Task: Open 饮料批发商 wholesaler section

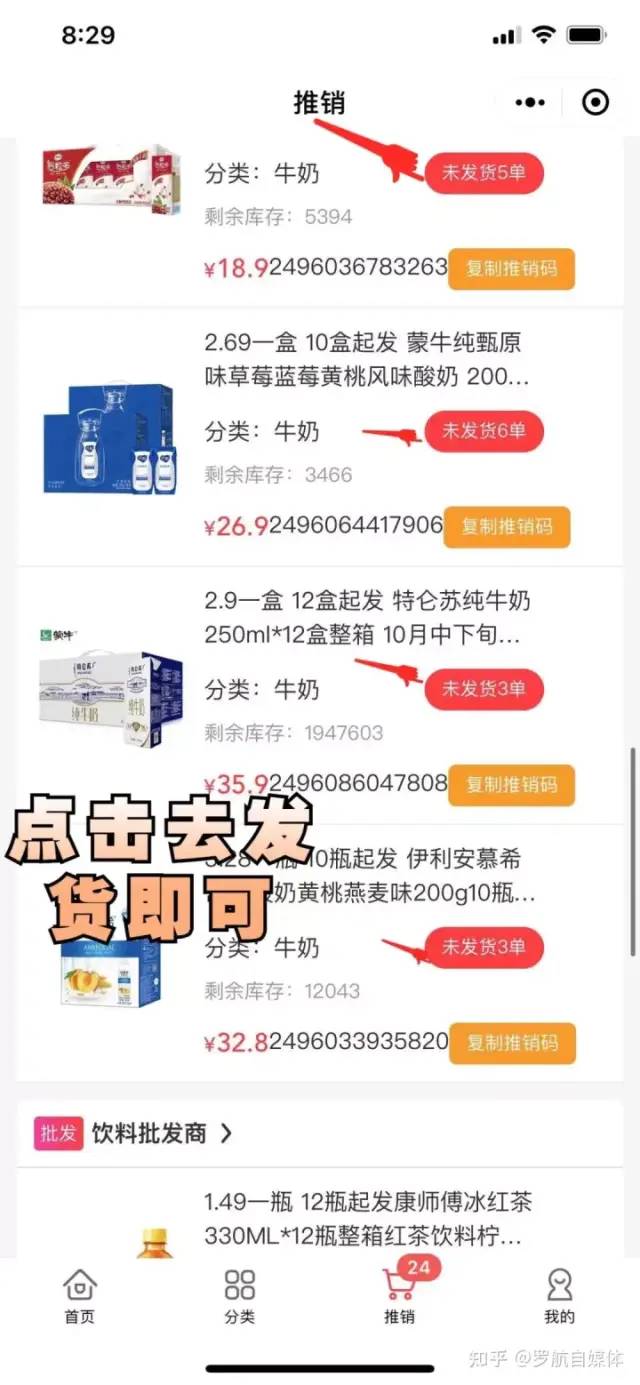Action: (150, 1133)
